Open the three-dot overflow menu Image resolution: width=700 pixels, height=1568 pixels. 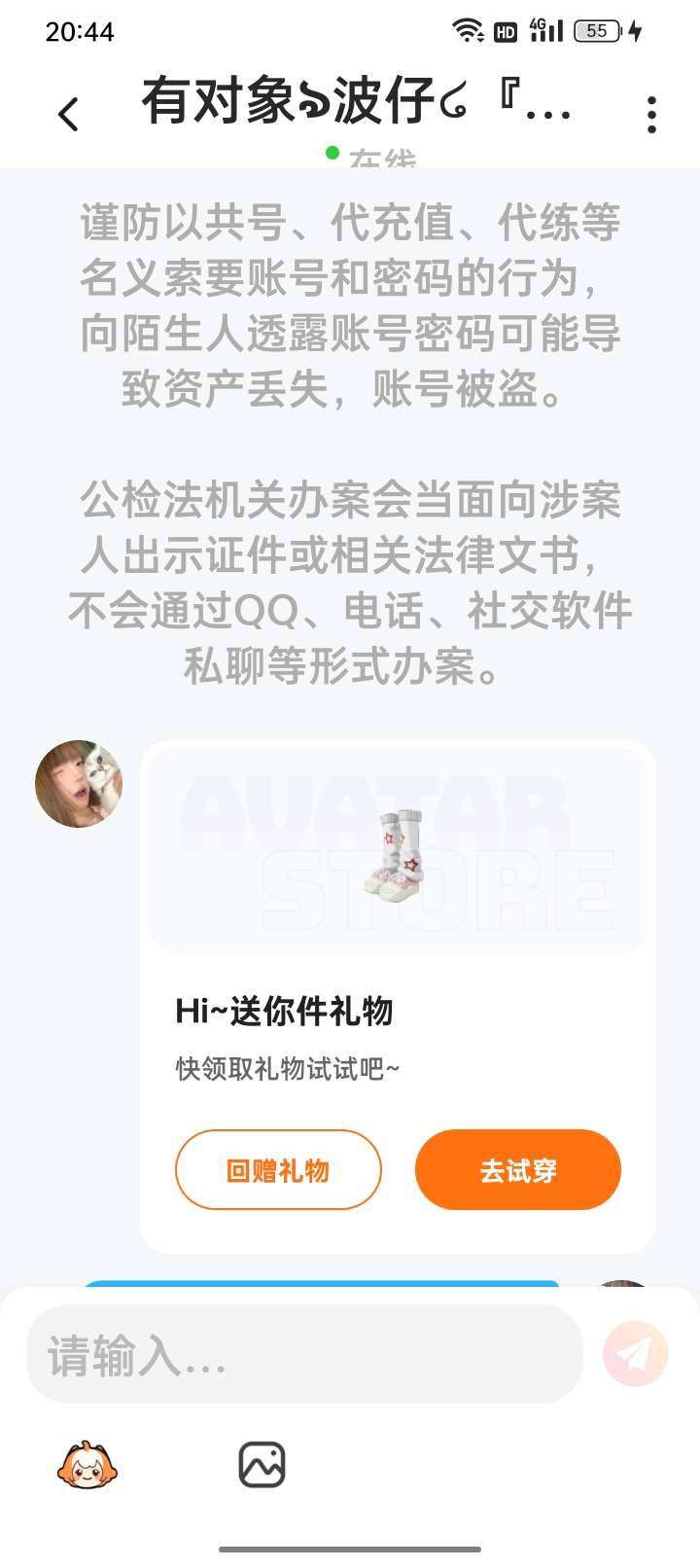(x=651, y=115)
